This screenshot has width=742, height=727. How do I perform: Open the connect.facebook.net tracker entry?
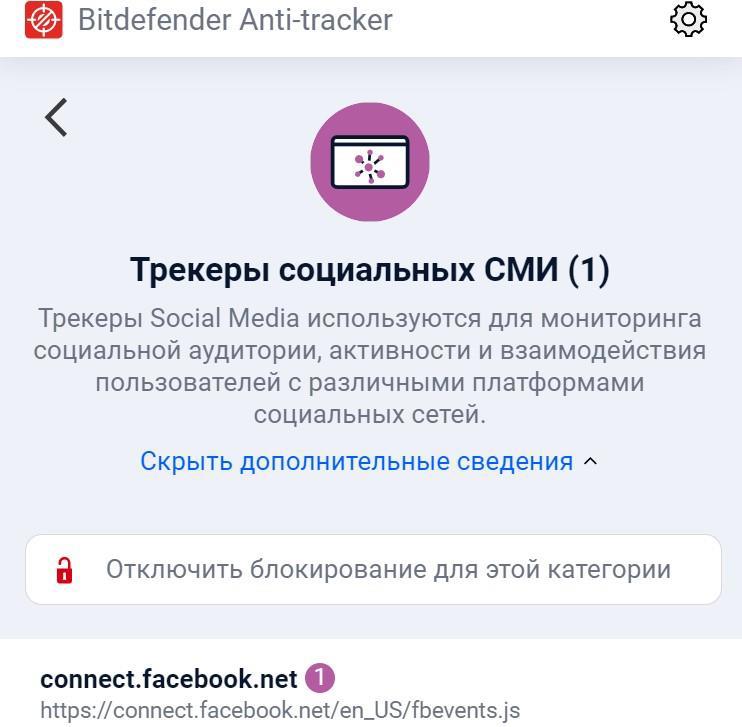[x=169, y=680]
